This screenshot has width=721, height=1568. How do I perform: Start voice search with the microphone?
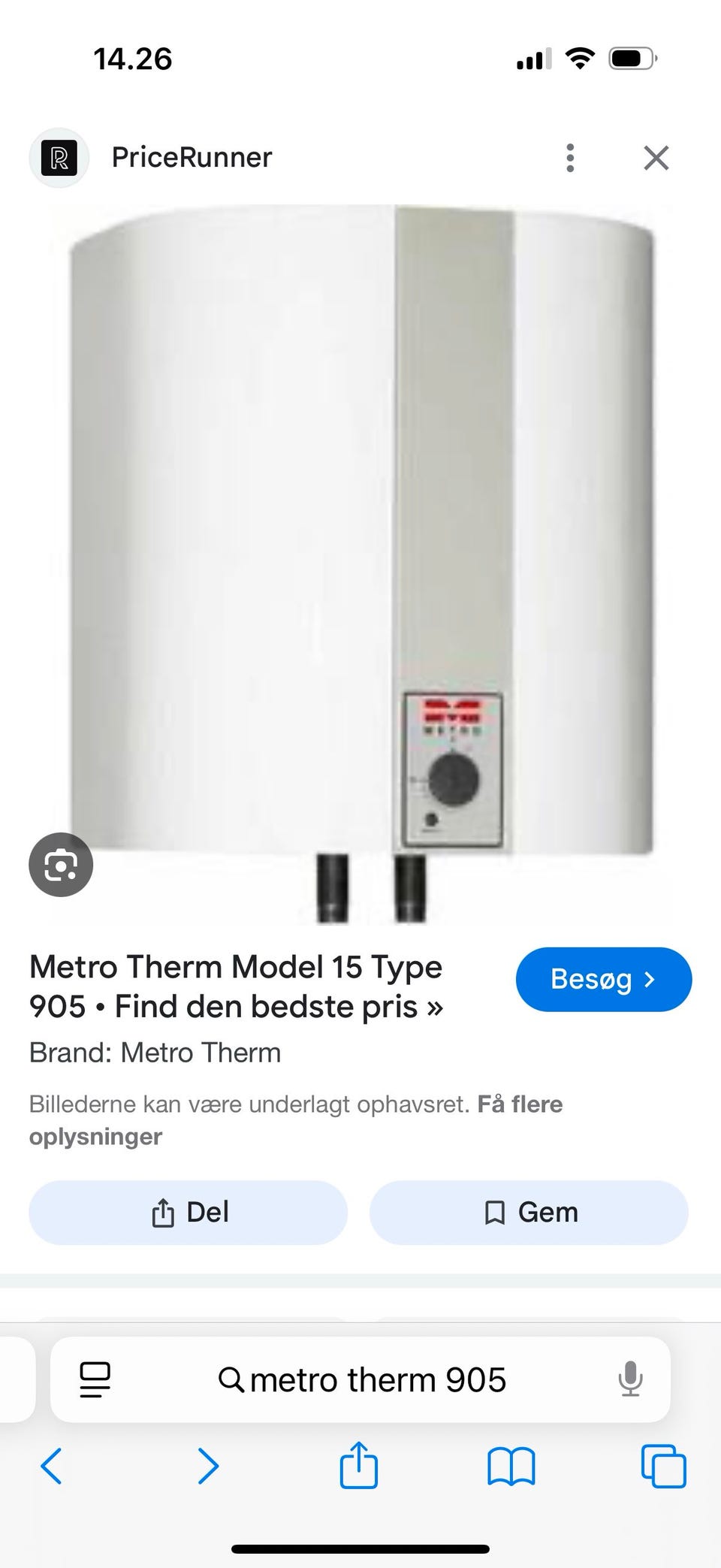click(x=630, y=1379)
